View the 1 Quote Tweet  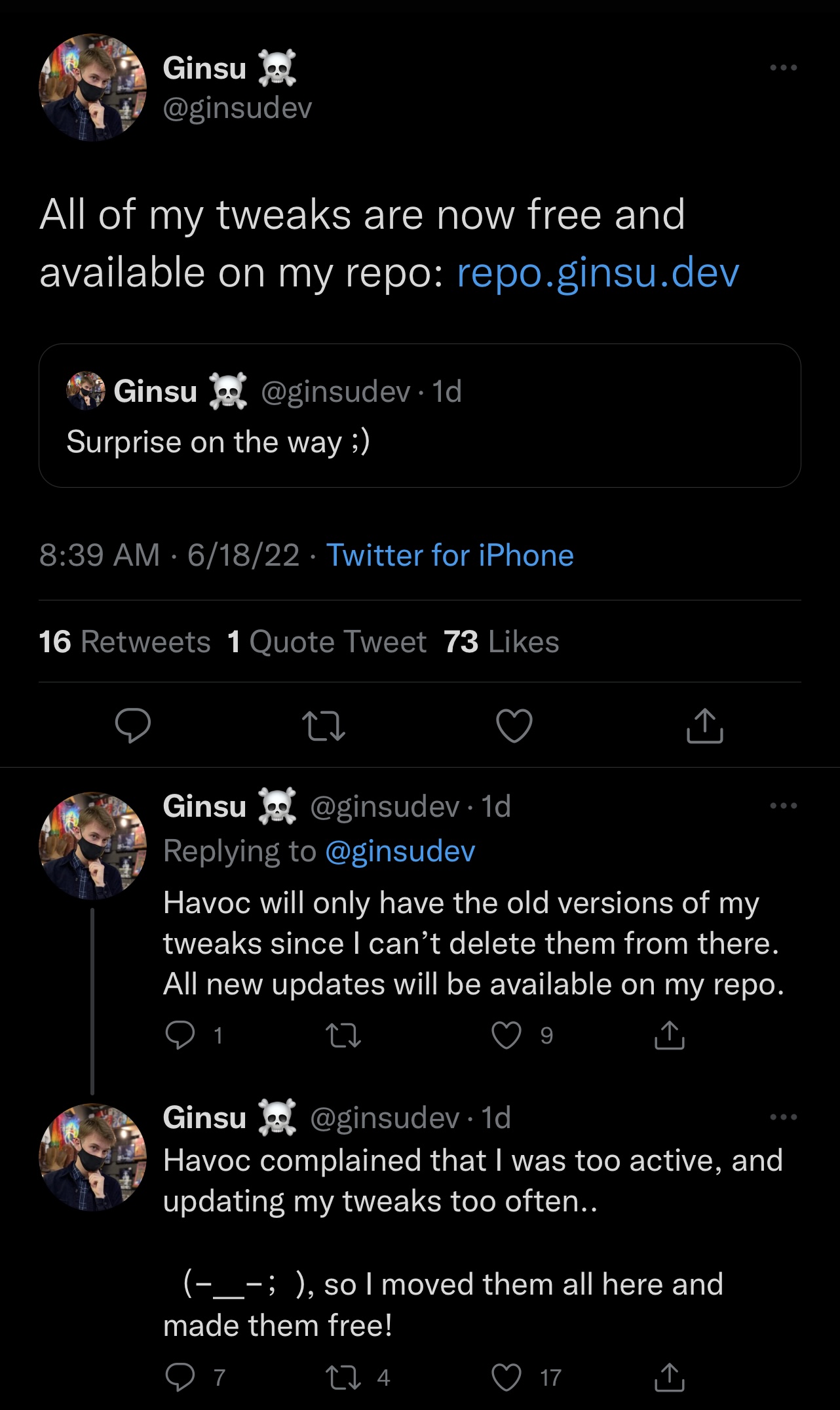tap(327, 641)
